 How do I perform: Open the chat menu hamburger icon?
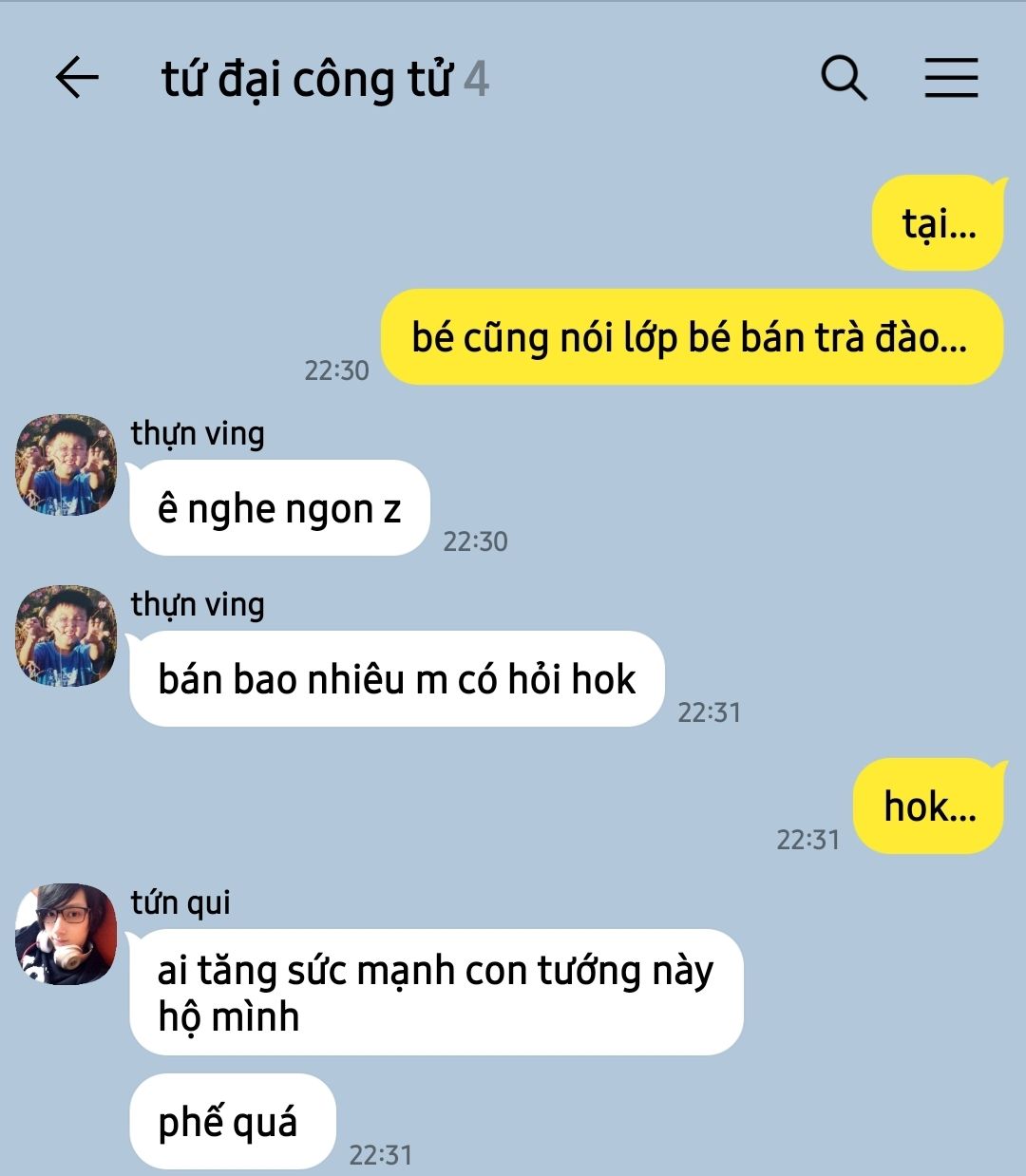(951, 78)
